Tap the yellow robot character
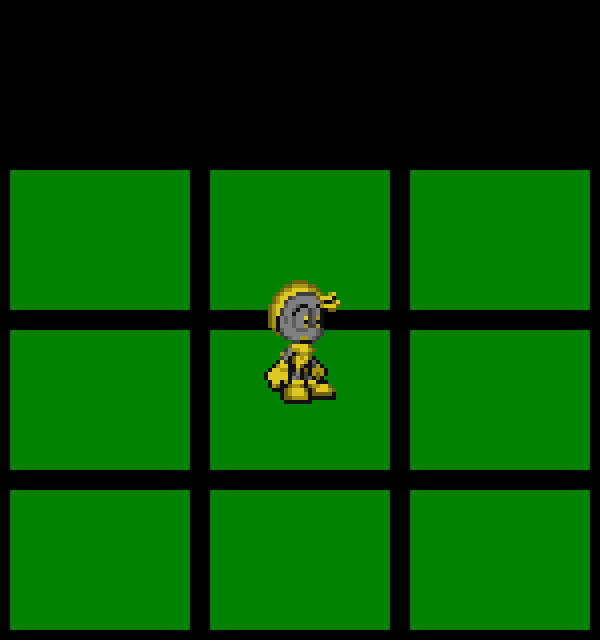600x640 pixels. (x=300, y=342)
